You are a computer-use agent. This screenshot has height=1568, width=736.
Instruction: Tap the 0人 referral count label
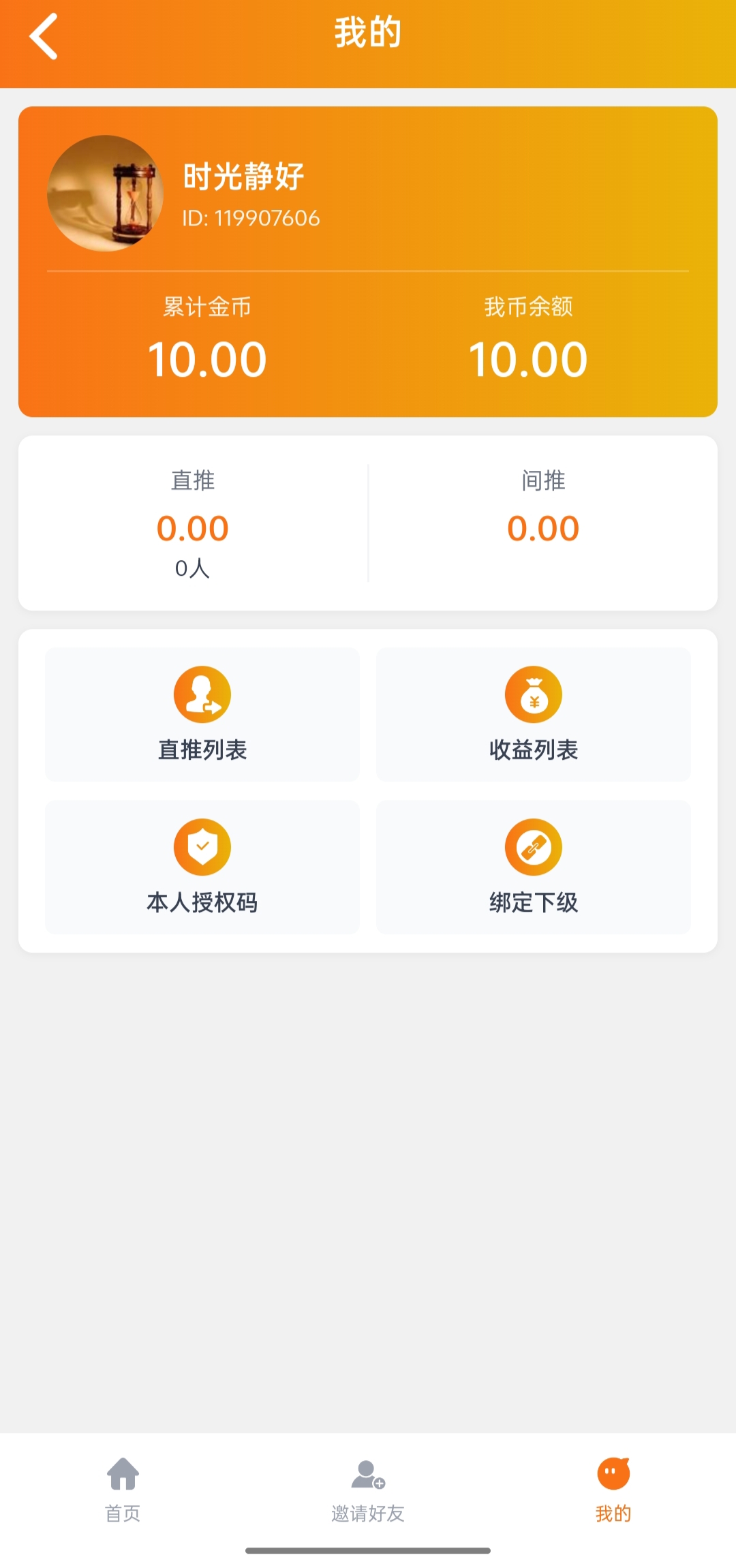[x=193, y=570]
